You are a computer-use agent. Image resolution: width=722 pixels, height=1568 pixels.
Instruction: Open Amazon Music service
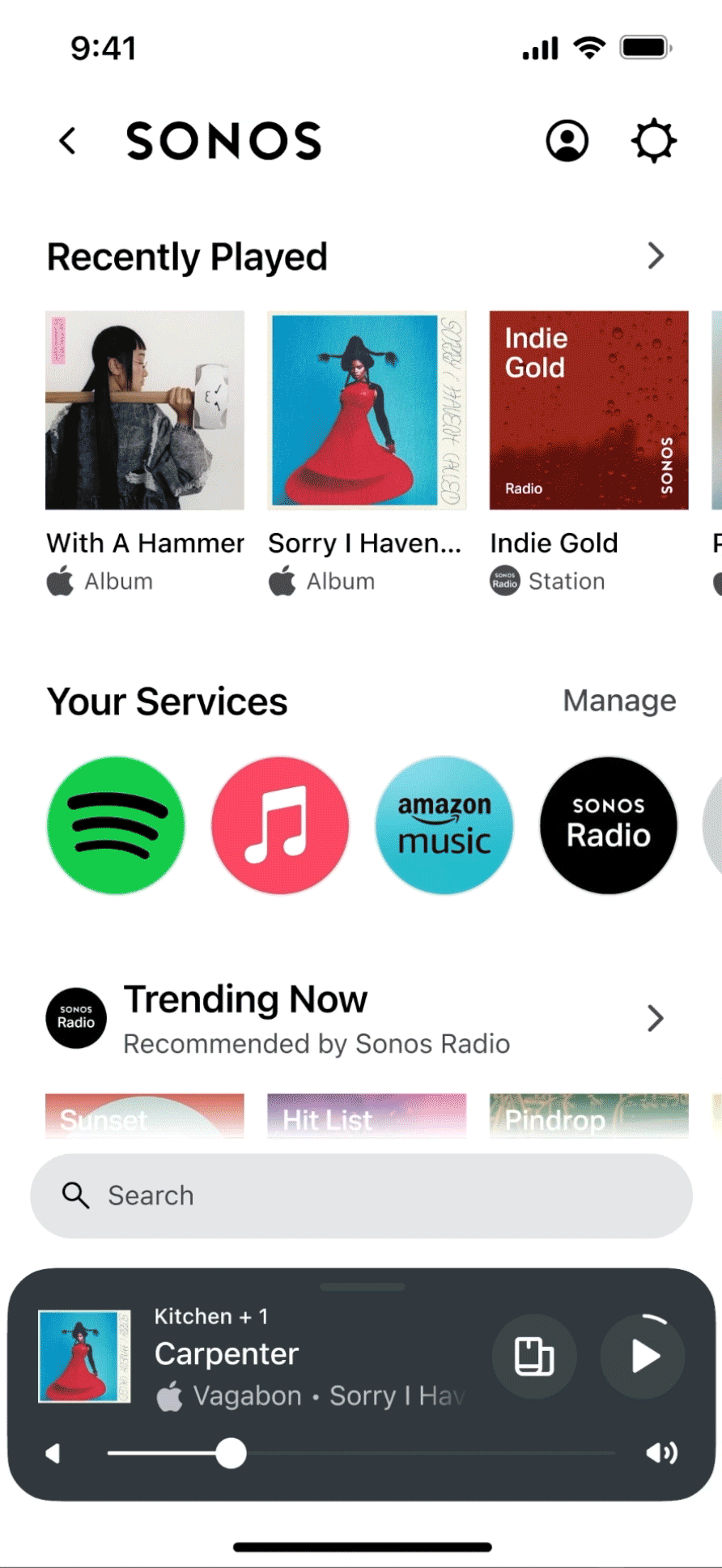point(444,824)
